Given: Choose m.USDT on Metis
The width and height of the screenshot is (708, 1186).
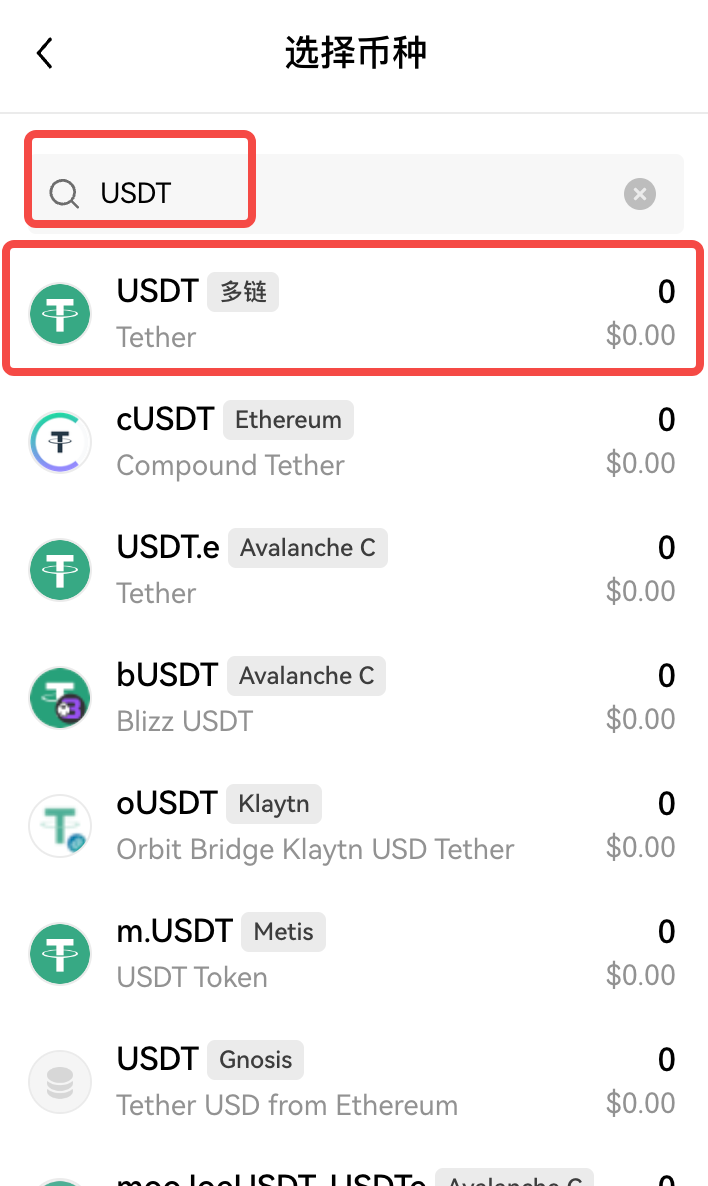Looking at the screenshot, I should pos(354,954).
